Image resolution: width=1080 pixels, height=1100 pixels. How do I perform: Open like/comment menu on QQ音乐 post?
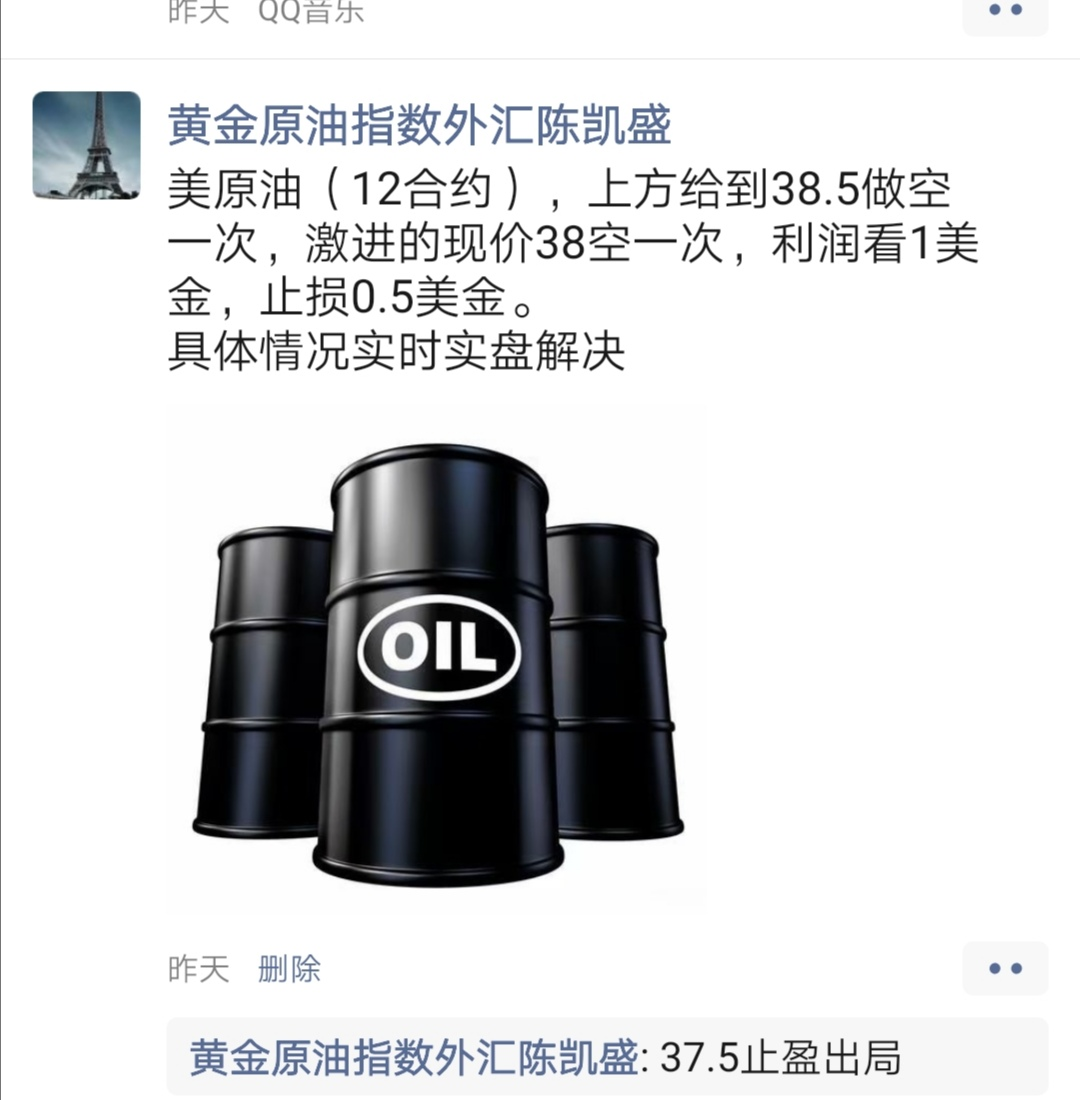point(1005,12)
